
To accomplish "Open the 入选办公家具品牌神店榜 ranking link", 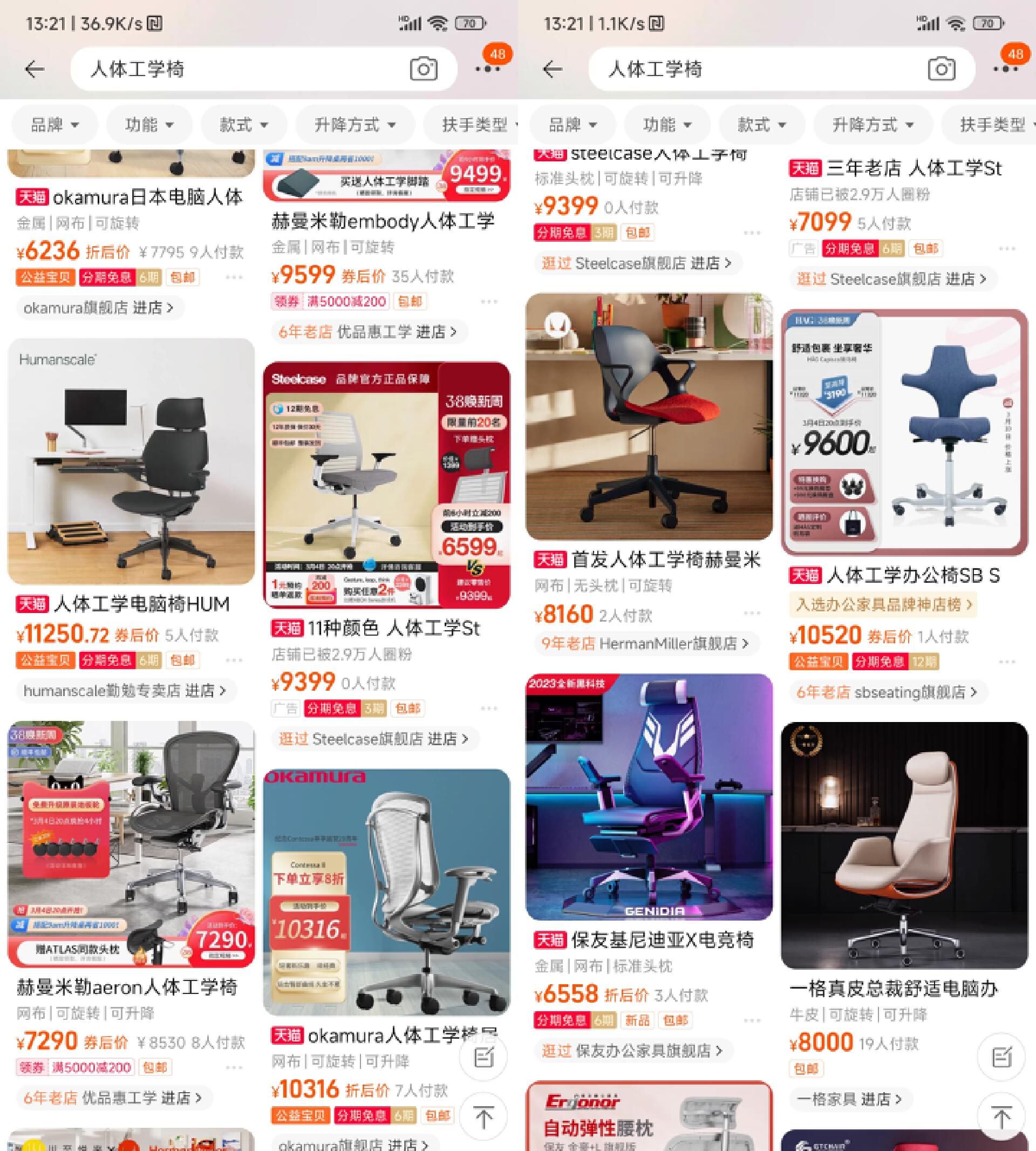I will click(x=883, y=604).
